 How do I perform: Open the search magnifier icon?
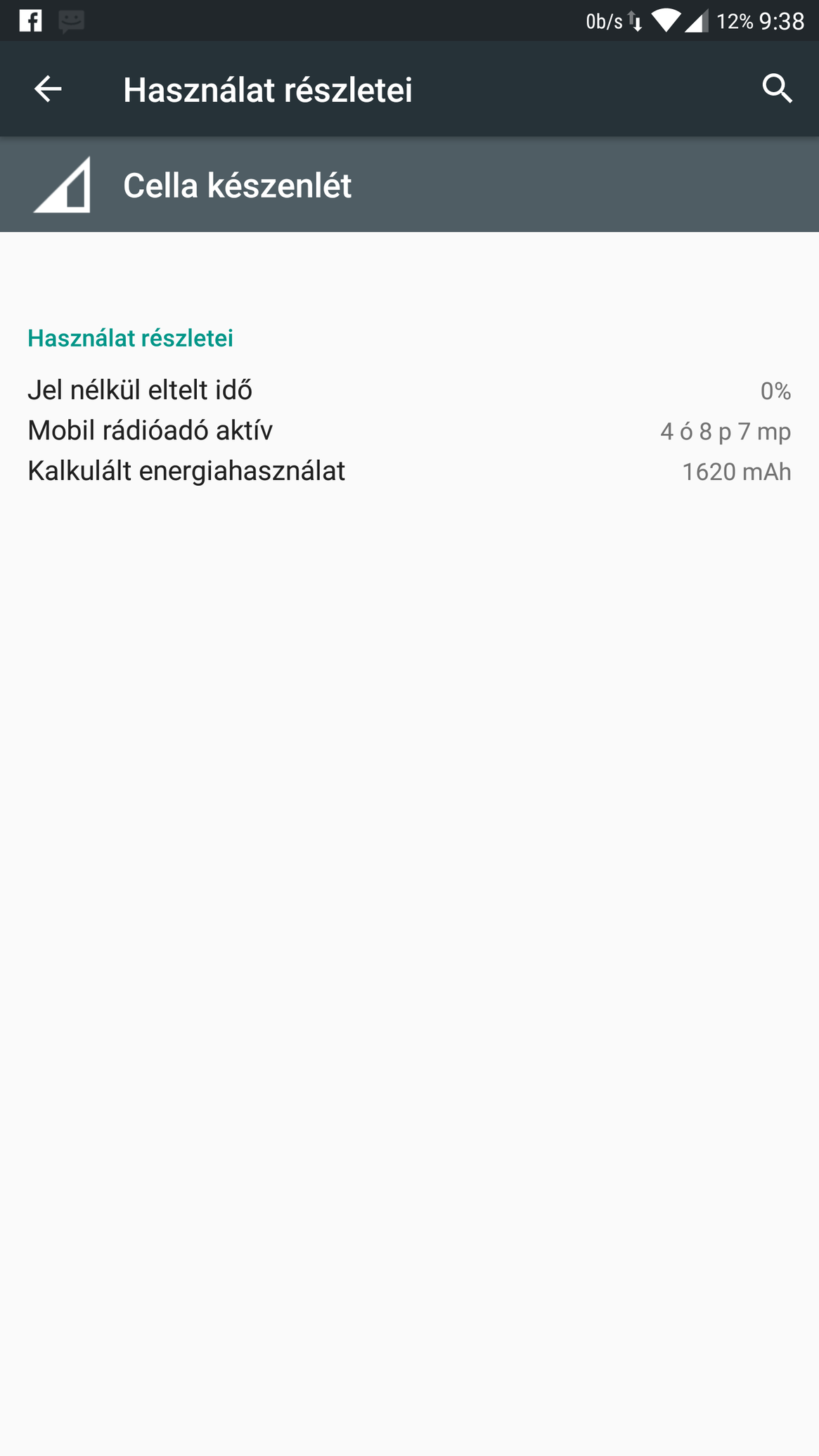(x=778, y=89)
